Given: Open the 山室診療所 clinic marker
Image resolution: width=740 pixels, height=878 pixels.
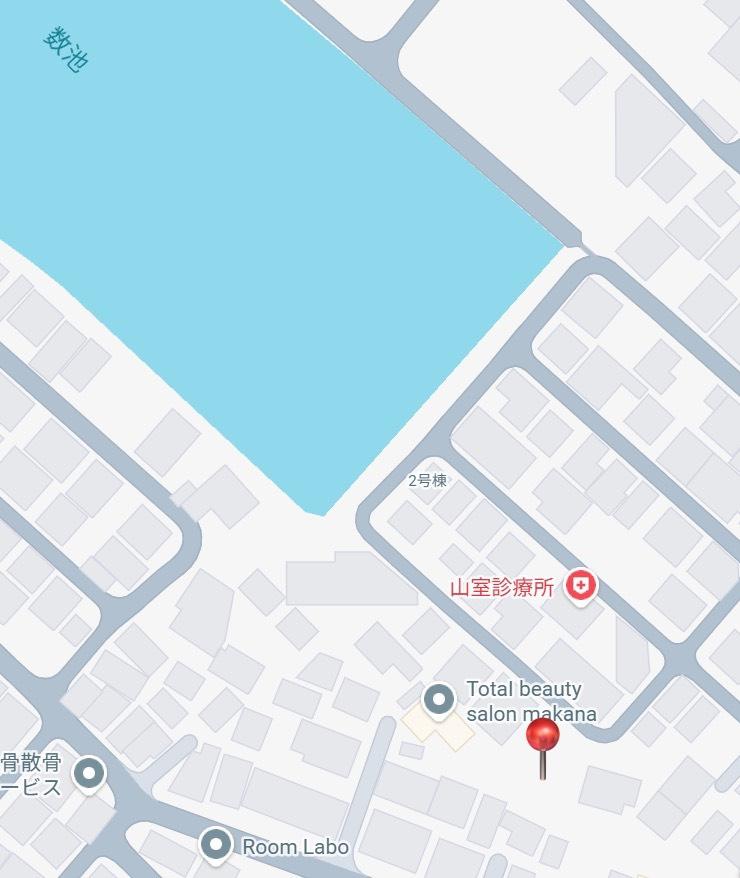Looking at the screenshot, I should coord(580,585).
